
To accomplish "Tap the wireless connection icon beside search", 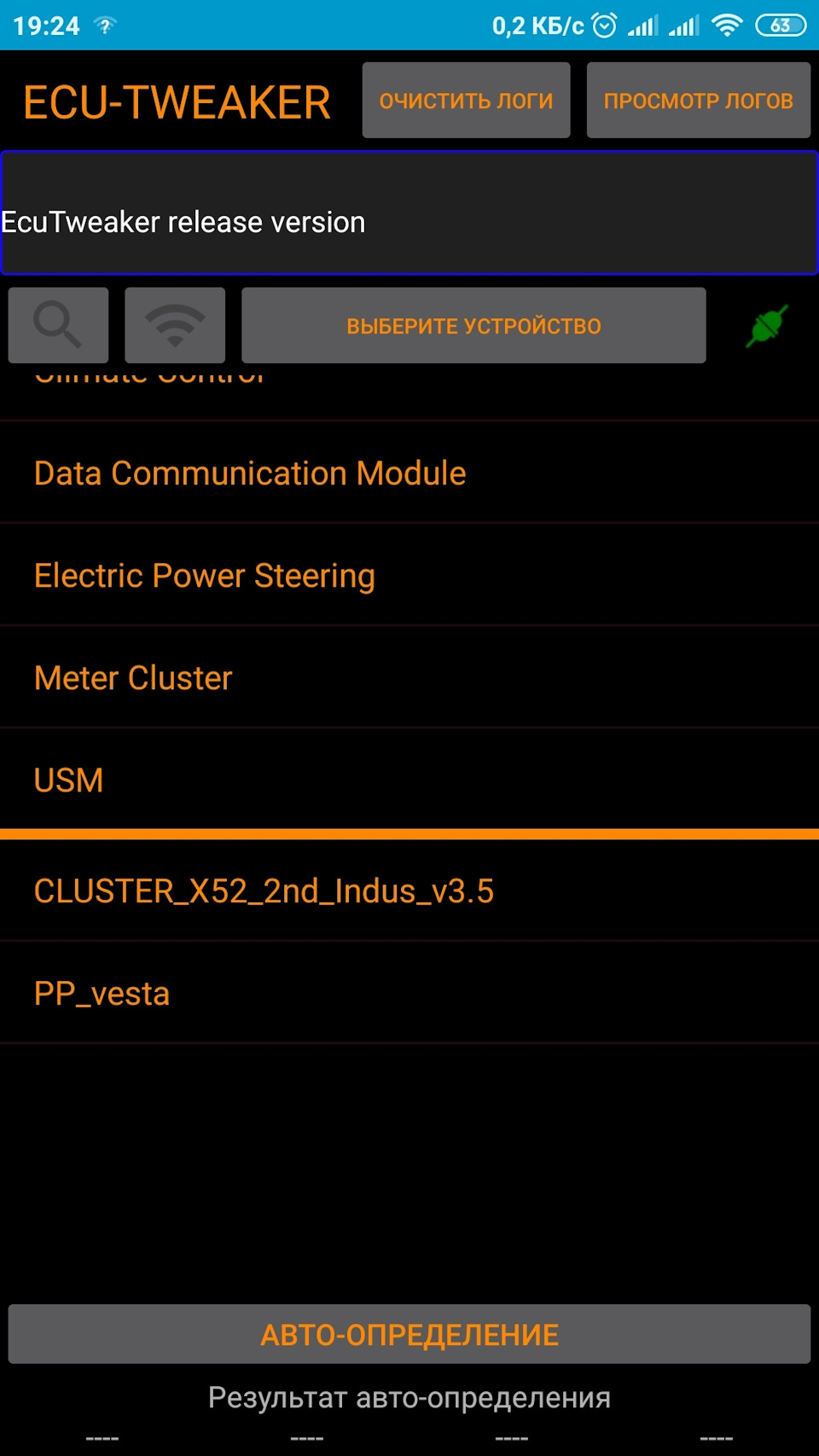I will pyautogui.click(x=175, y=325).
